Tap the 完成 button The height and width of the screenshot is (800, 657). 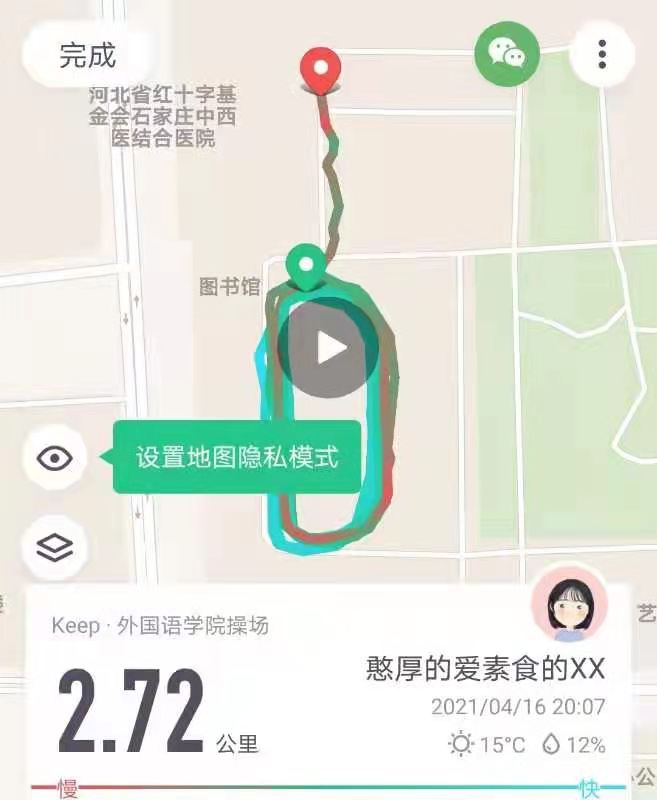click(87, 55)
